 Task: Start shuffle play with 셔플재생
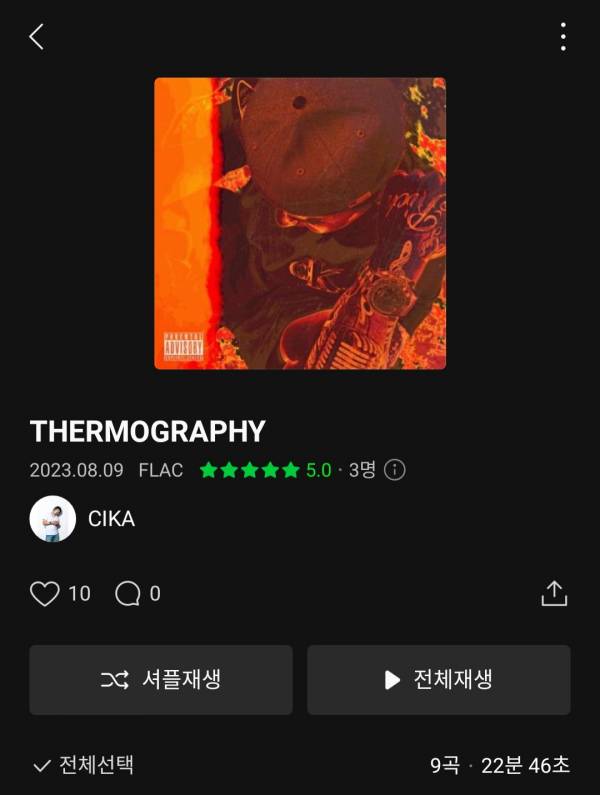pos(161,680)
